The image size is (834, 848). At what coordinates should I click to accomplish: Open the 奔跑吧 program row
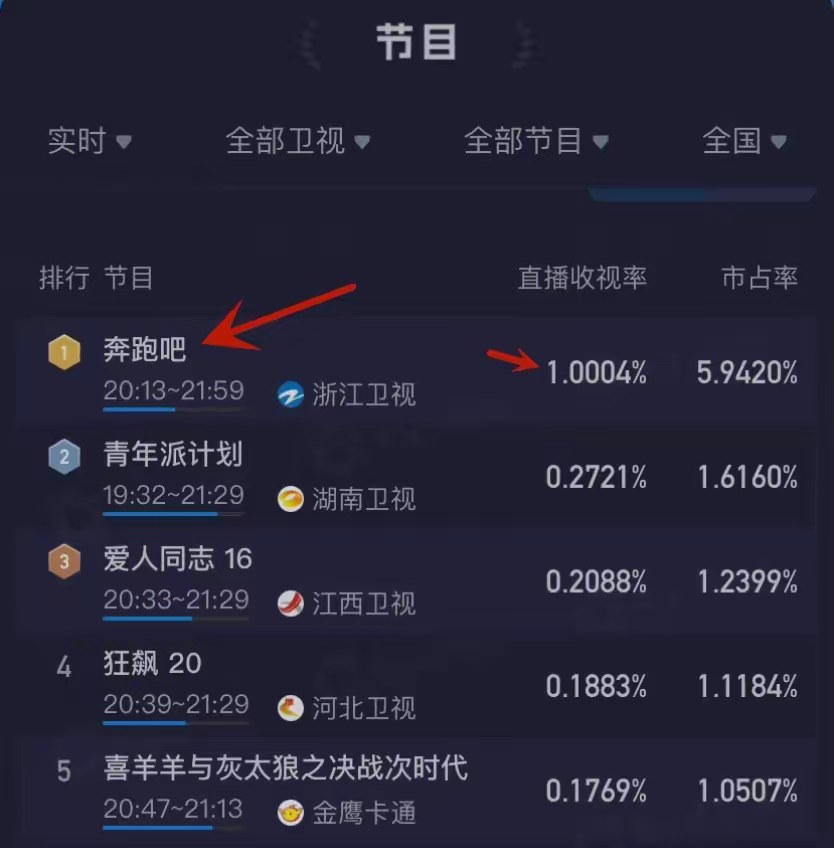145,350
